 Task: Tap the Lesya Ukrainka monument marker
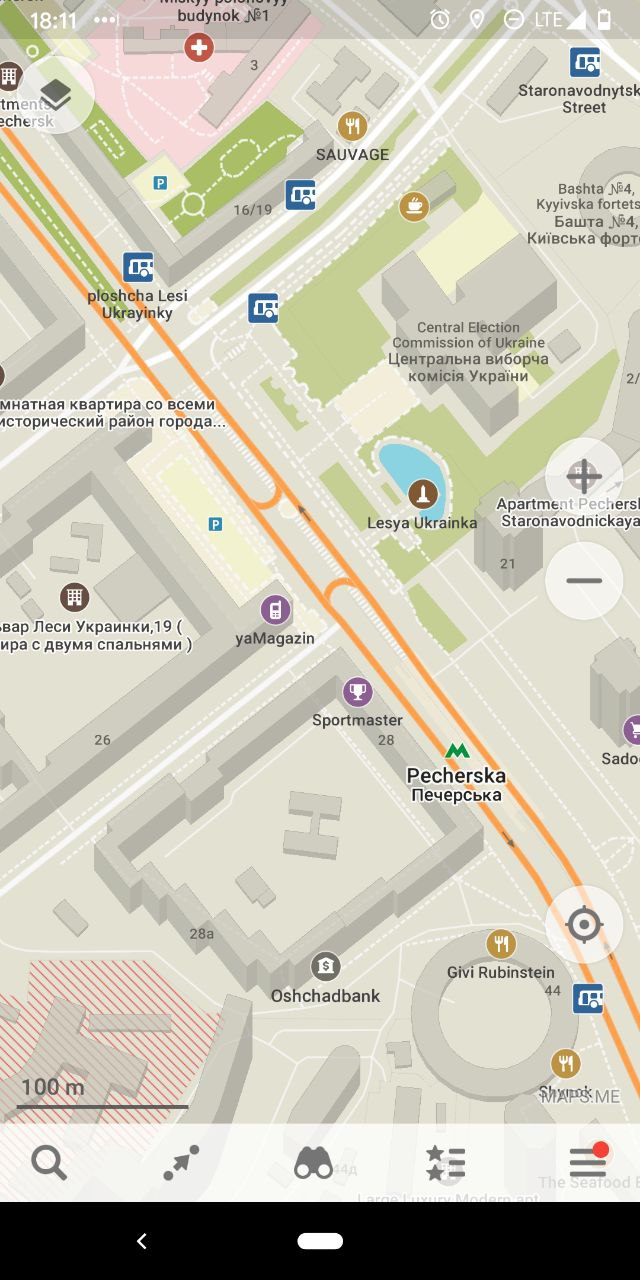point(423,493)
